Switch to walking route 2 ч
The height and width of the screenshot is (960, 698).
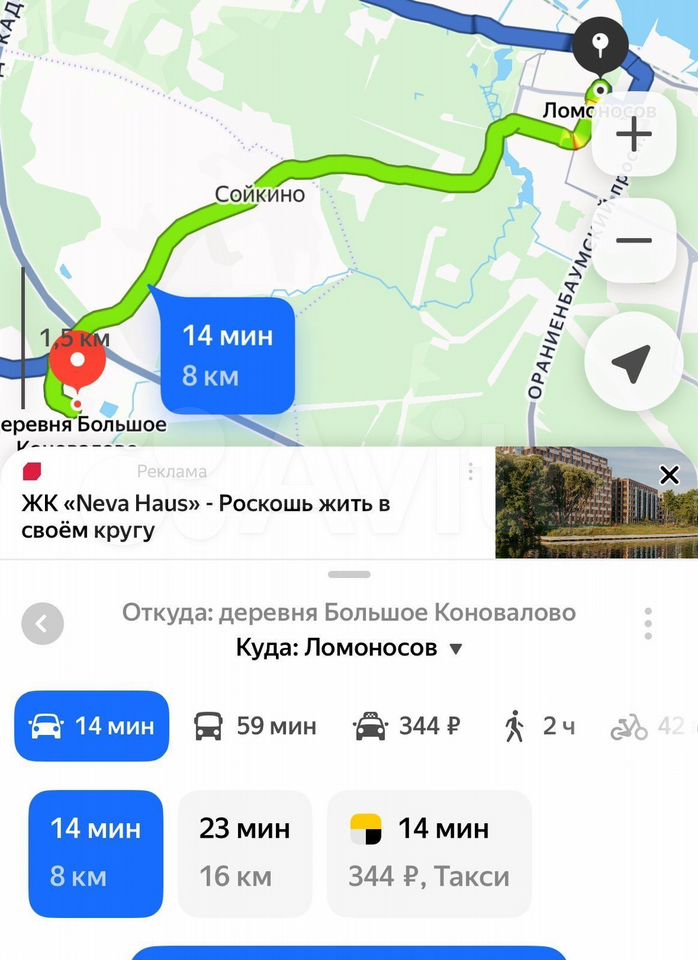pyautogui.click(x=539, y=726)
